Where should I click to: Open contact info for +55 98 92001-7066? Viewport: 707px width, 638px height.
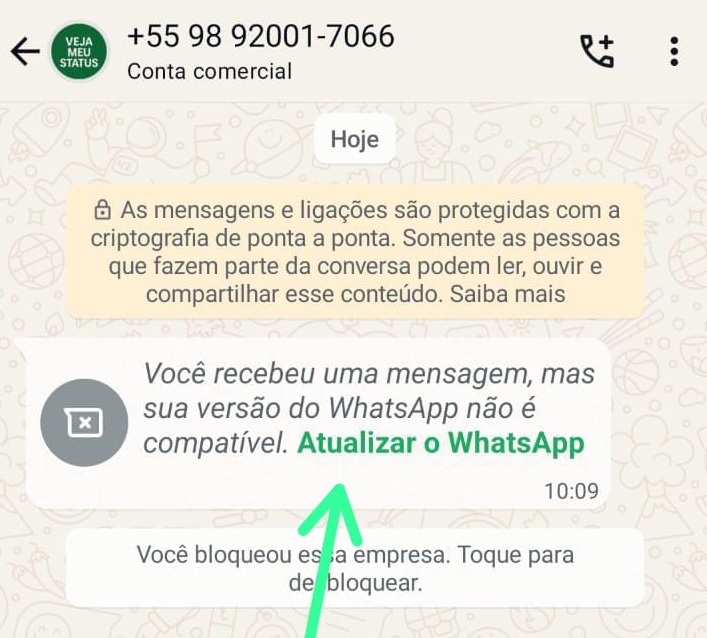point(260,50)
